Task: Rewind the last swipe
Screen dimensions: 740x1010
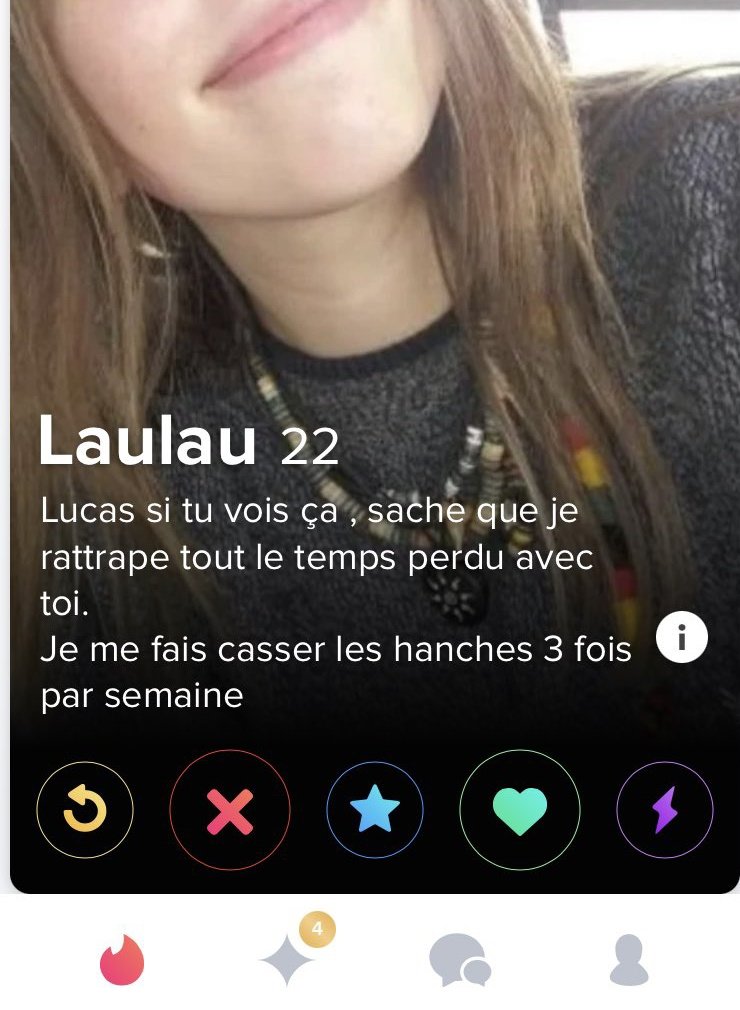Action: click(x=85, y=810)
